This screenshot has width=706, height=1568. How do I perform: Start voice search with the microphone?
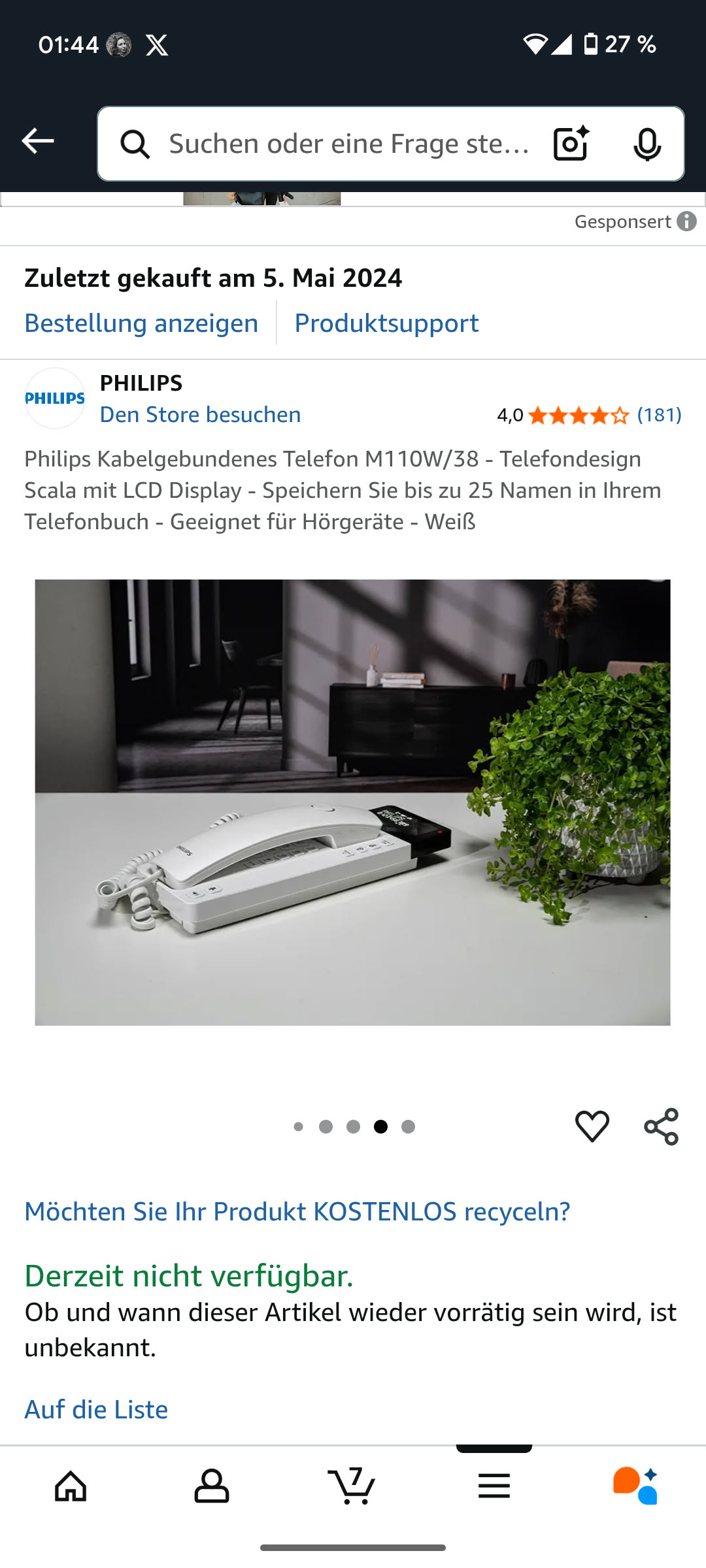(x=647, y=144)
